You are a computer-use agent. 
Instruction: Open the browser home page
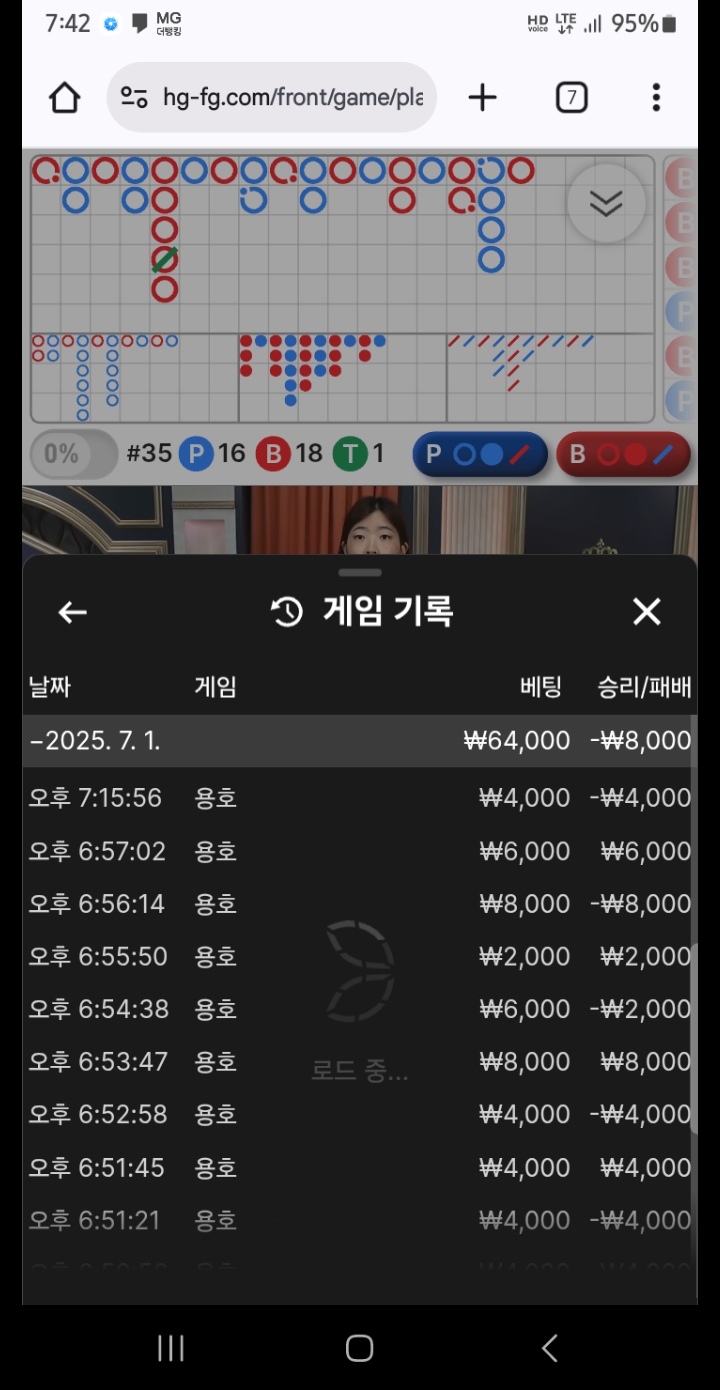click(65, 98)
